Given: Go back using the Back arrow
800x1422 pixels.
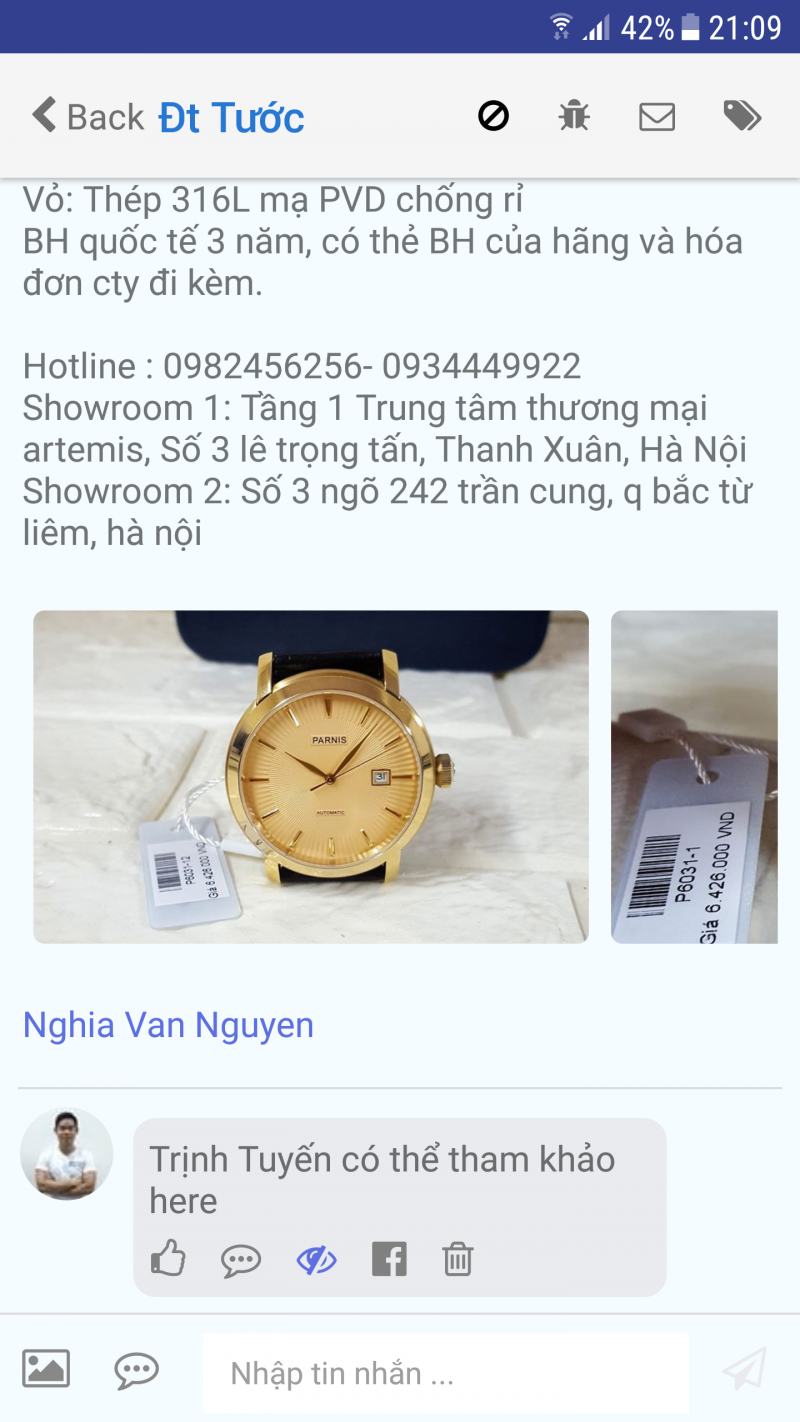Looking at the screenshot, I should tap(86, 117).
